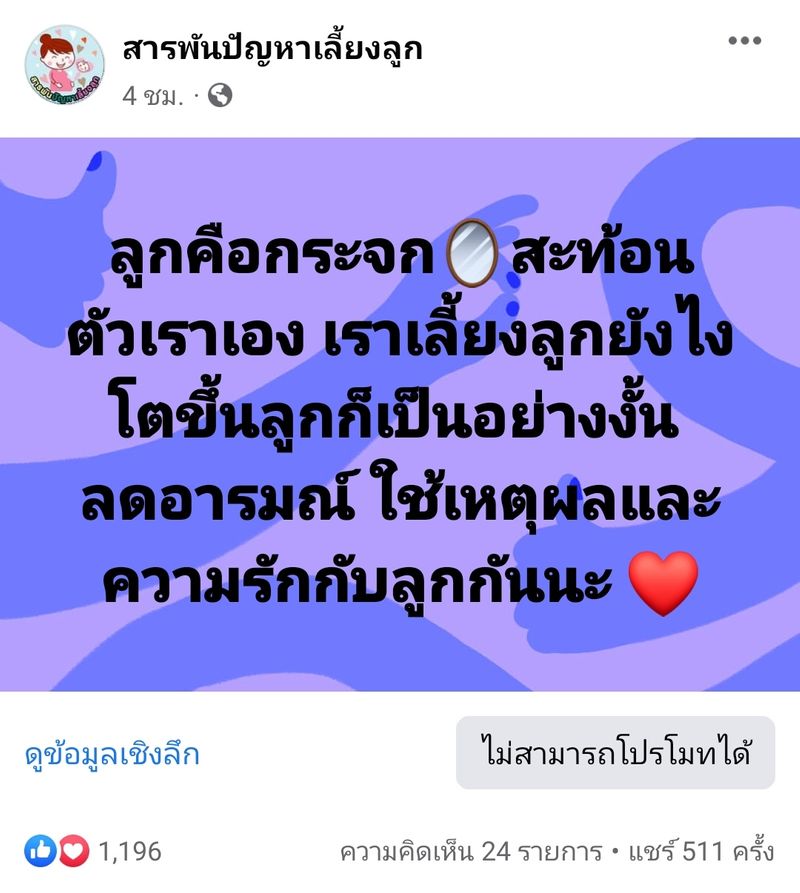Screen dimensions: 800x893
Task: Tap the ไม่สามารถโปรโมทได้ button
Action: [615, 752]
